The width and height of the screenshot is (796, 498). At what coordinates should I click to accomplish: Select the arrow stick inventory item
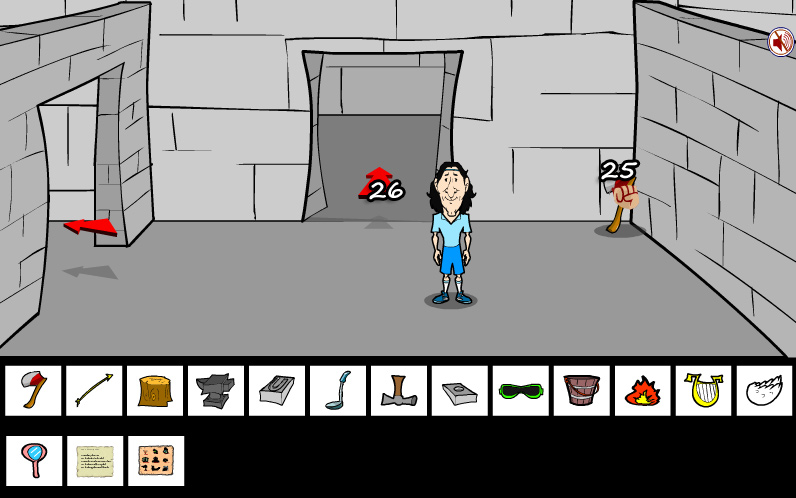94,390
